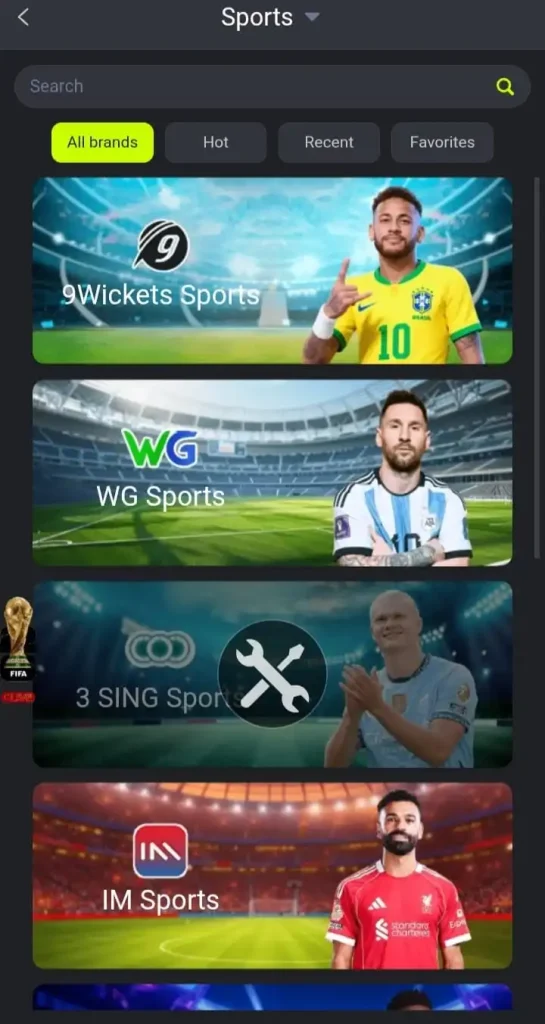The image size is (545, 1024).
Task: Expand the Sports category dropdown
Action: pos(312,17)
